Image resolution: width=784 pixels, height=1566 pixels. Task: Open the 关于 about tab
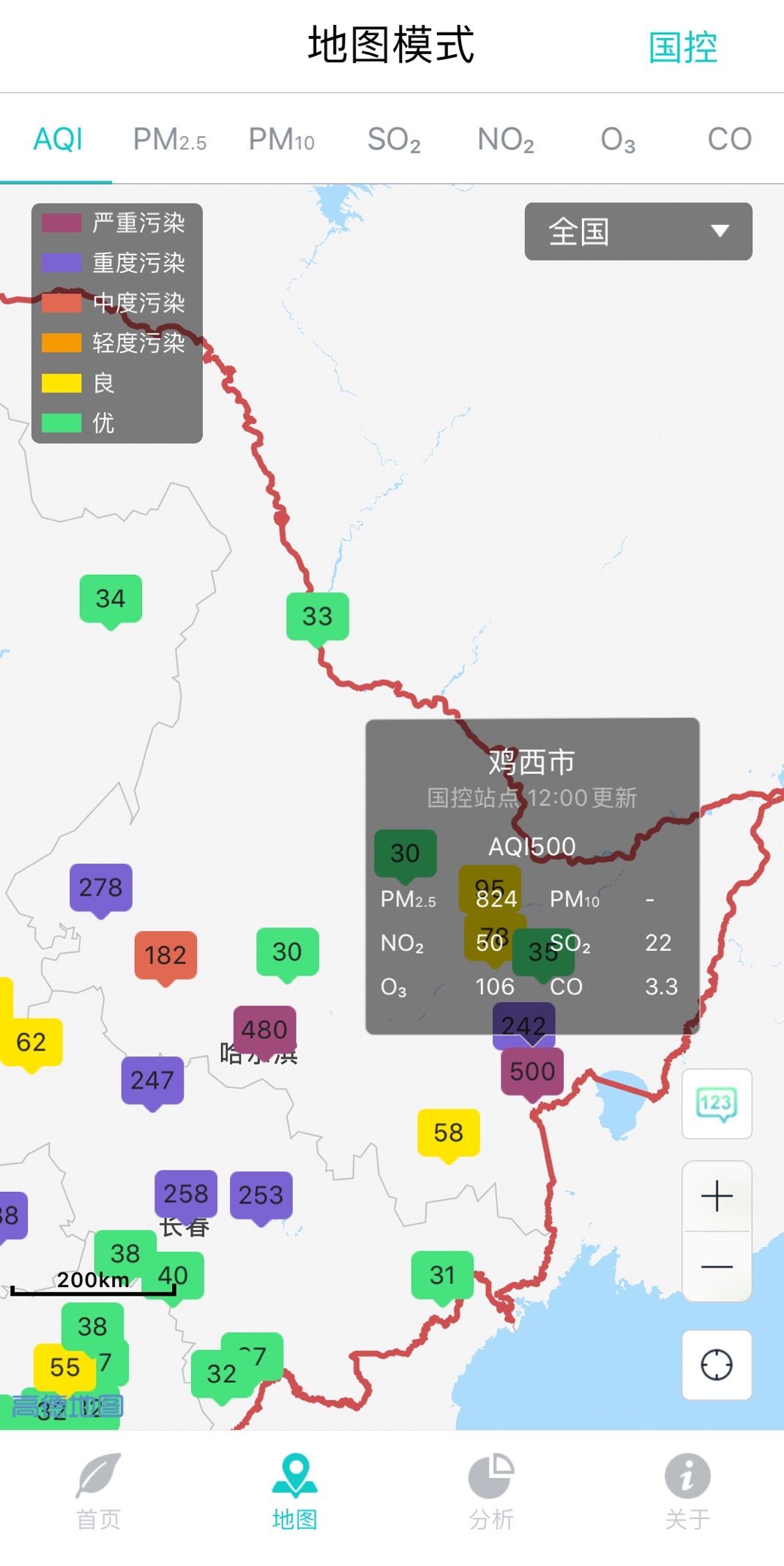click(687, 1492)
